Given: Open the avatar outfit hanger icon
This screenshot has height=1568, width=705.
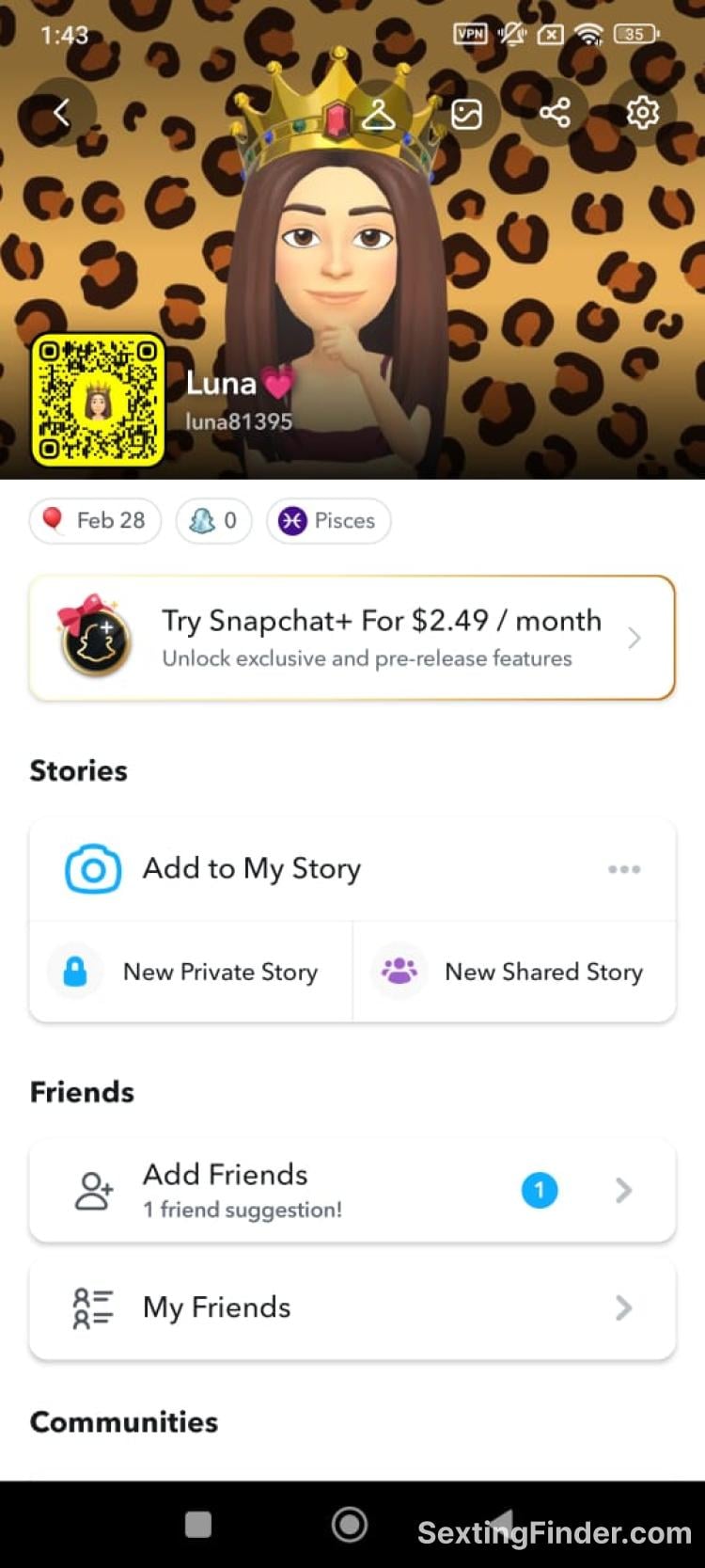Looking at the screenshot, I should (x=378, y=114).
